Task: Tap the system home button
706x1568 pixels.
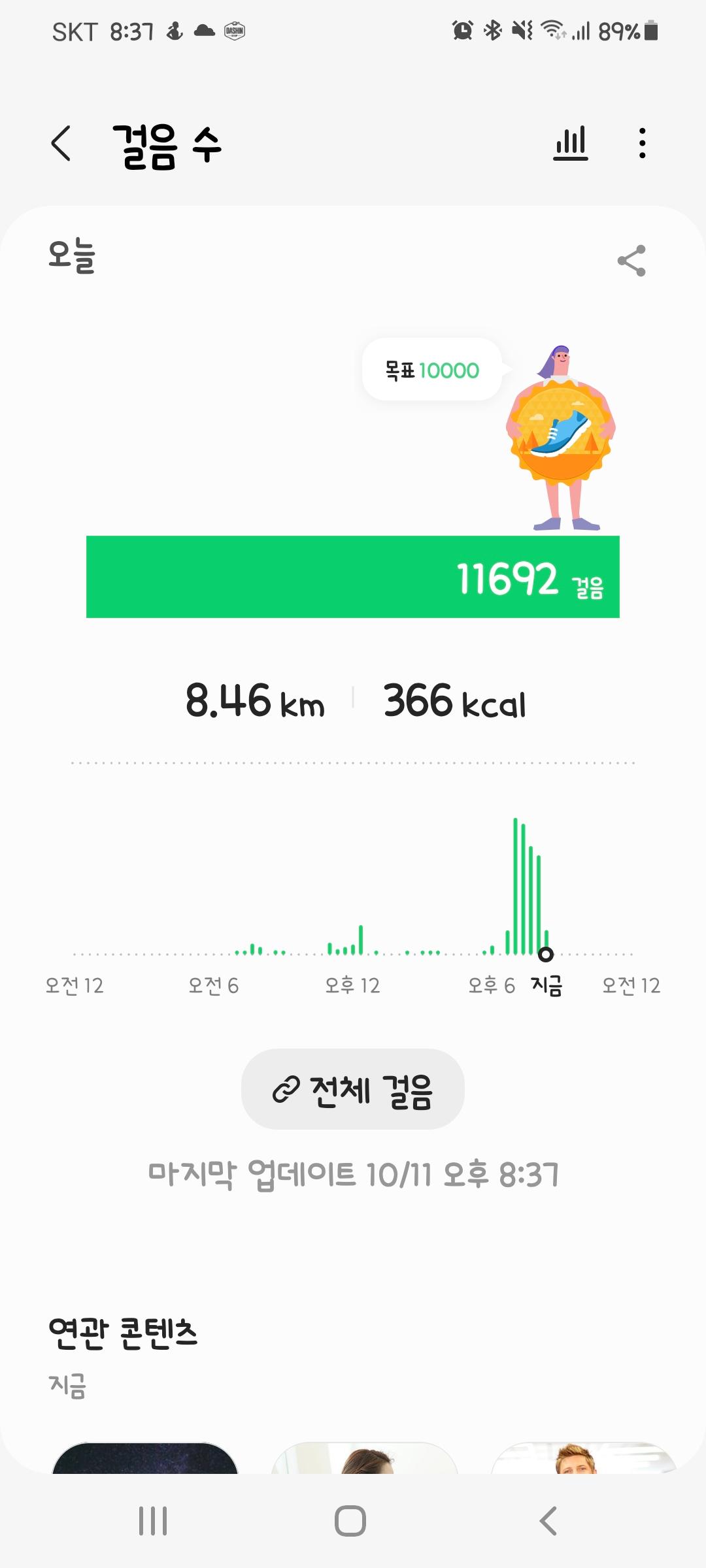Action: 350,1521
